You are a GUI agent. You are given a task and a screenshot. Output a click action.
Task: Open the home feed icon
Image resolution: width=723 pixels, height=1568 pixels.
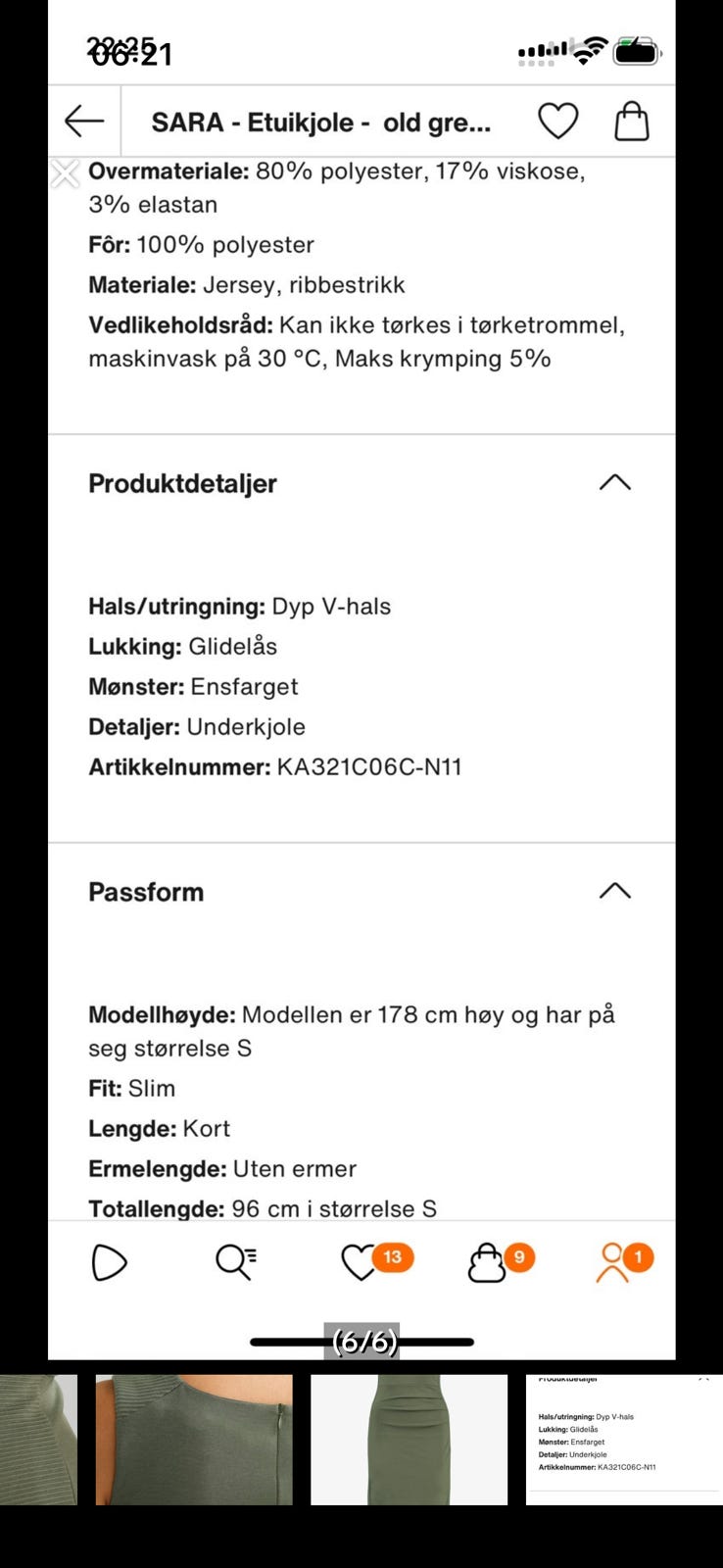coord(109,1262)
